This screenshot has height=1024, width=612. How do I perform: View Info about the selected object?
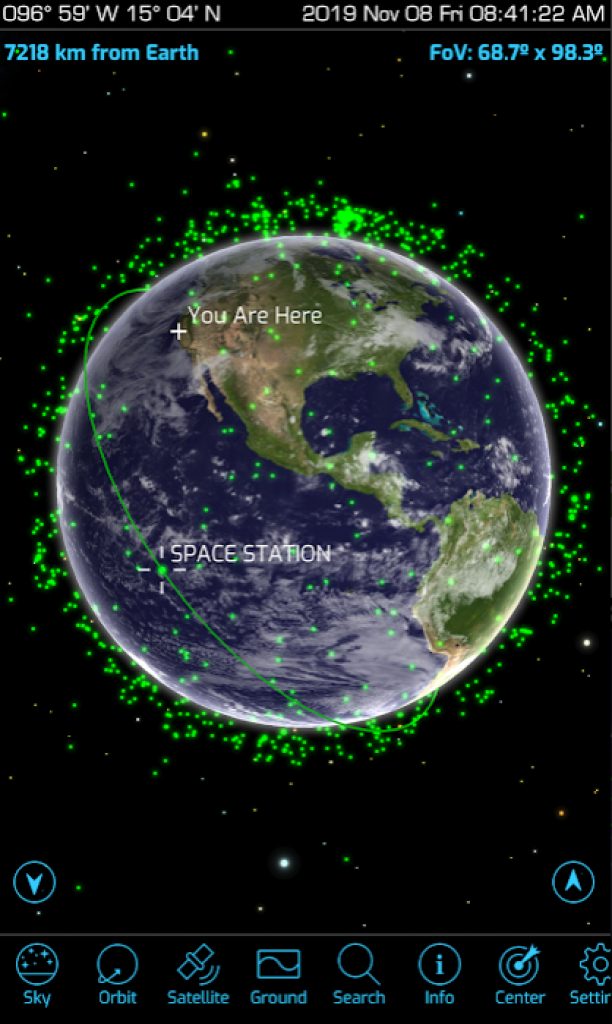[439, 974]
